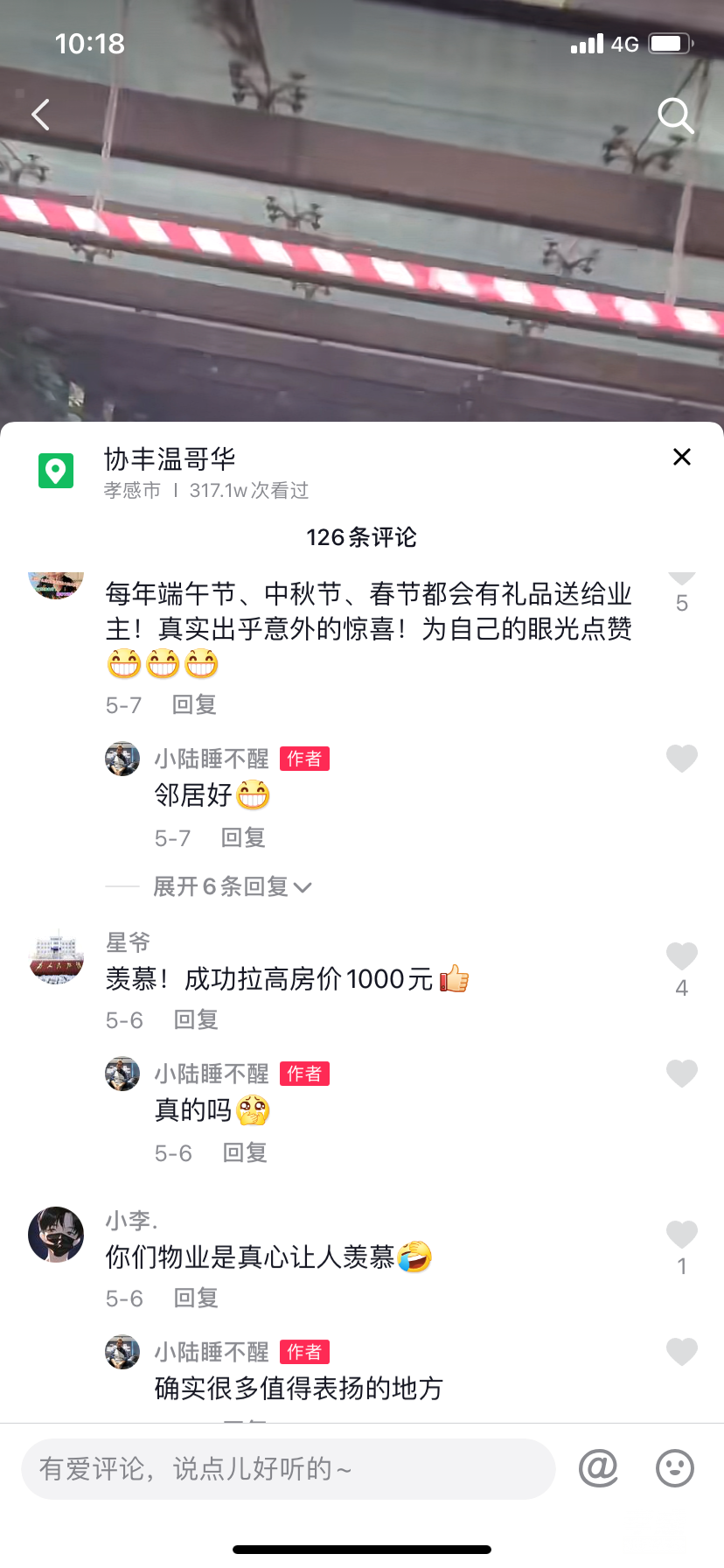Reply to the author's 邻居好 comment
This screenshot has width=724, height=1568.
click(x=243, y=837)
